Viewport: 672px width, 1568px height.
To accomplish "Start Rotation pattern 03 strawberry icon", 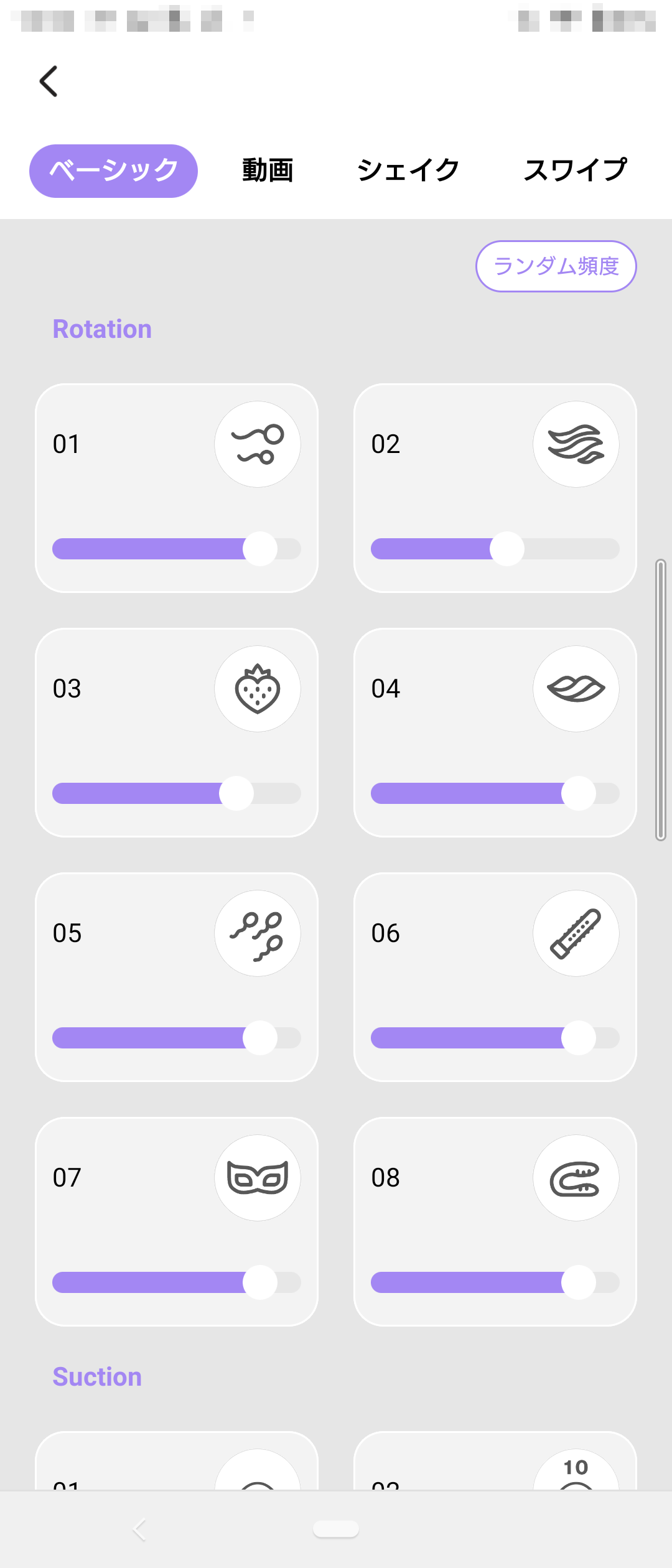I will pyautogui.click(x=258, y=689).
